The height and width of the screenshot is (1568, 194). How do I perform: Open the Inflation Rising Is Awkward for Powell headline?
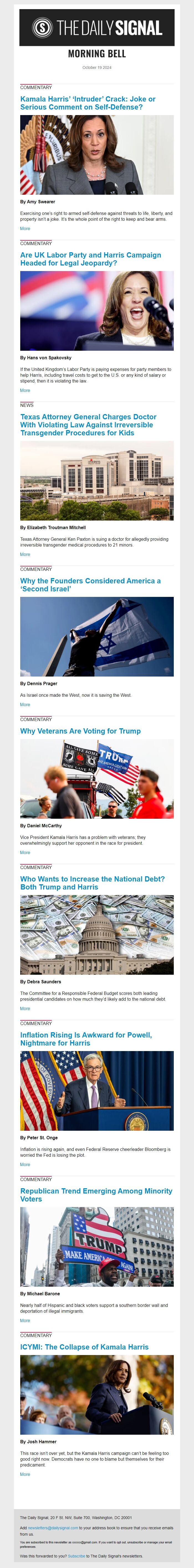point(85,1038)
